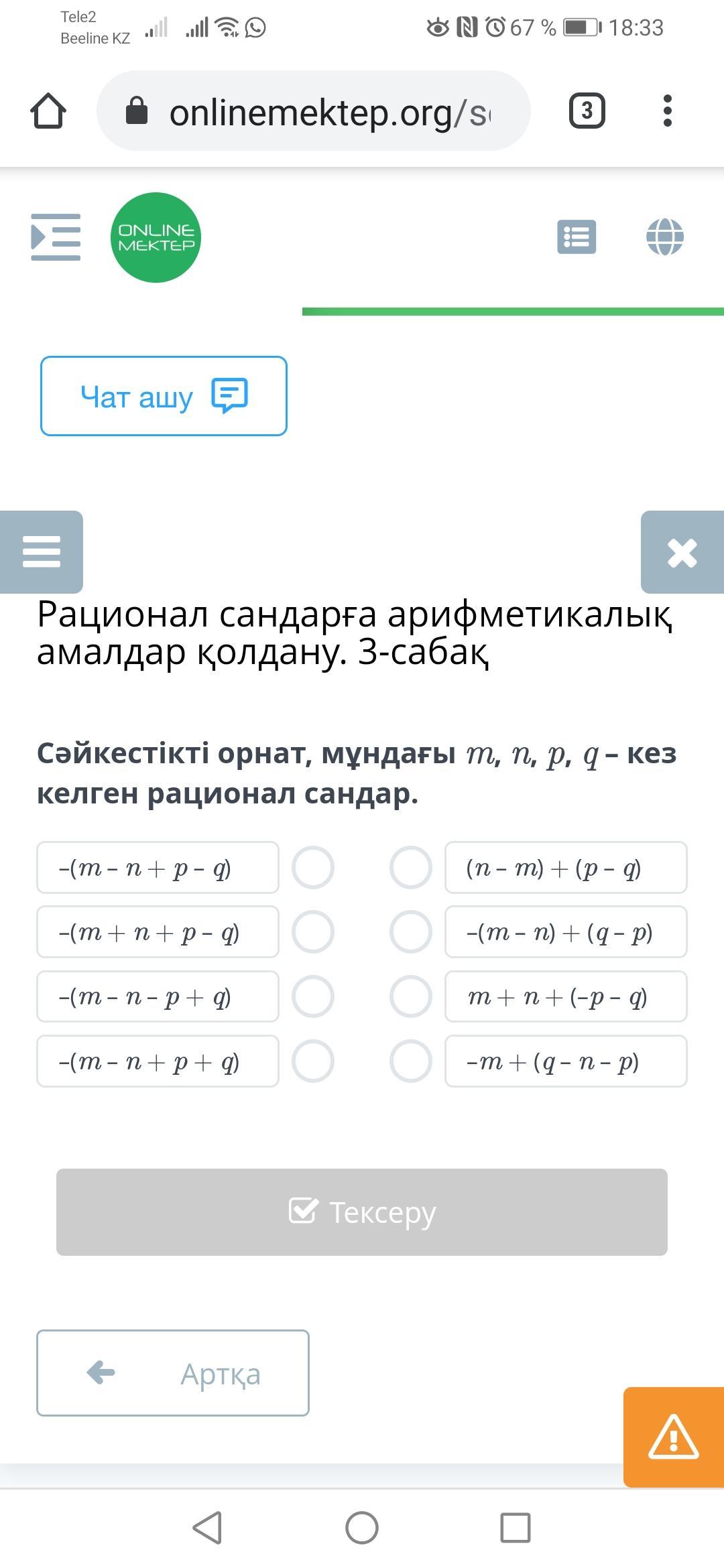This screenshot has height=1568, width=724.
Task: Open chat with Чат ашу button
Action: [x=164, y=396]
